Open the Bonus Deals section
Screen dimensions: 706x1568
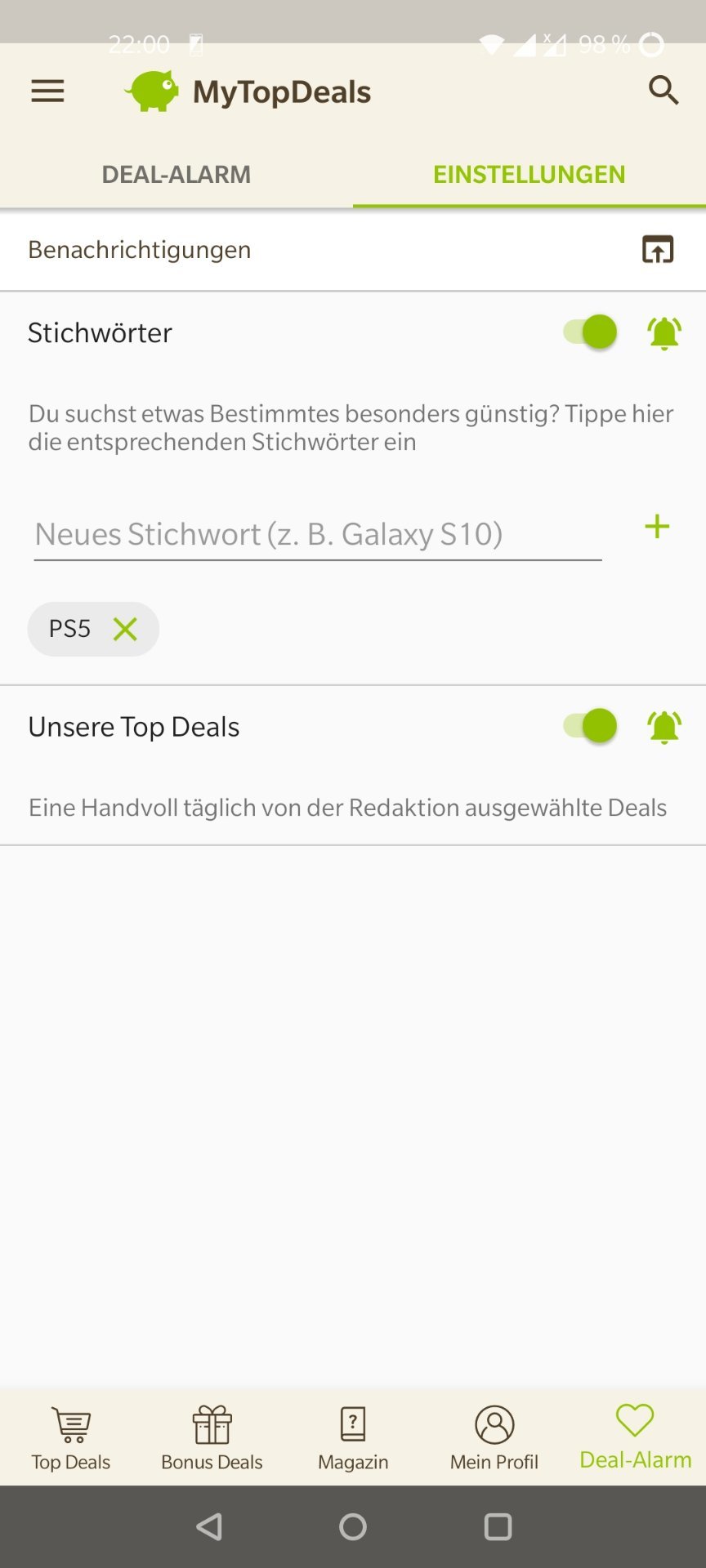pos(212,1438)
